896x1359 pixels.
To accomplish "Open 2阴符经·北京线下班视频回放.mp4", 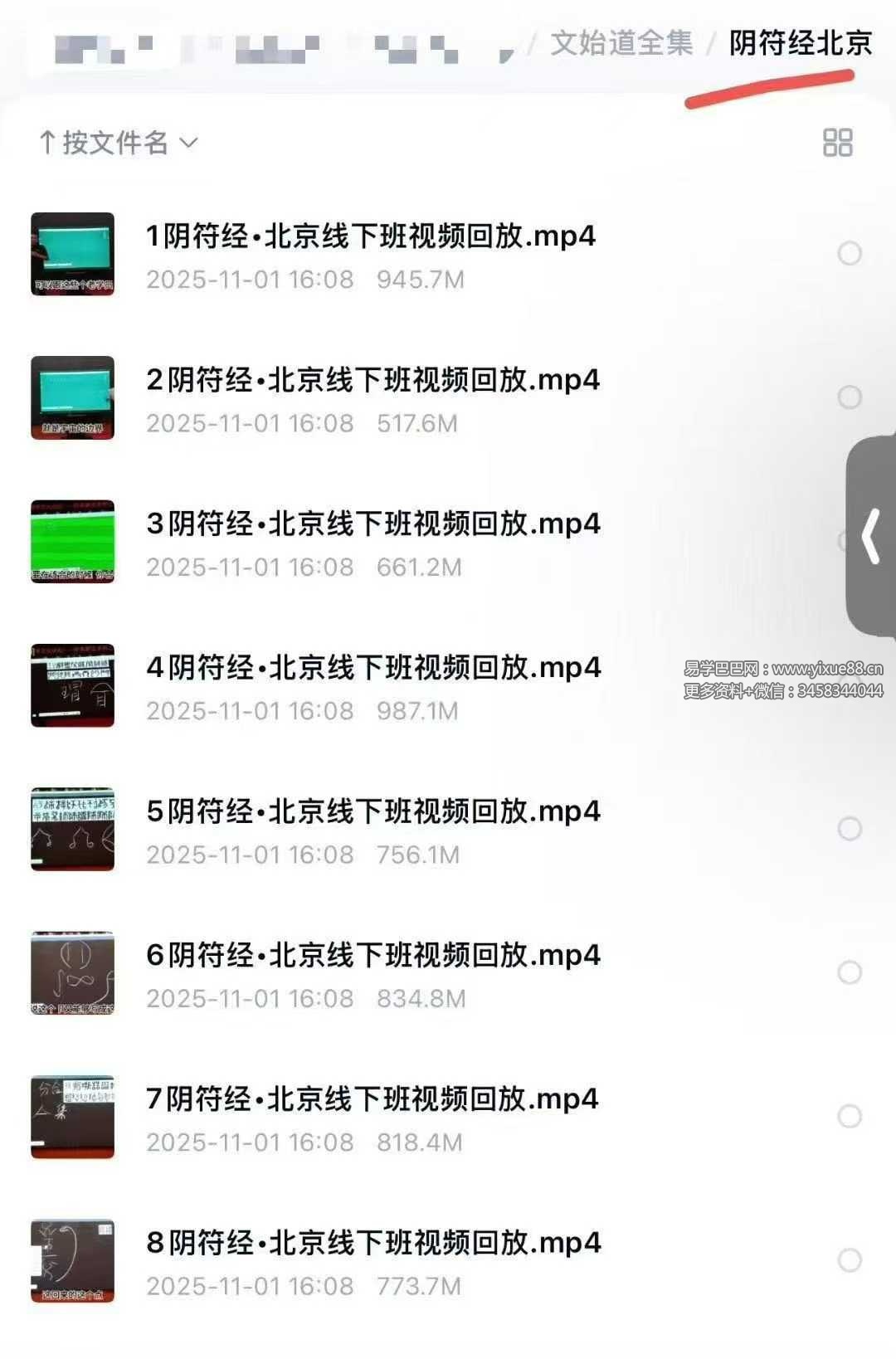I will [x=373, y=380].
